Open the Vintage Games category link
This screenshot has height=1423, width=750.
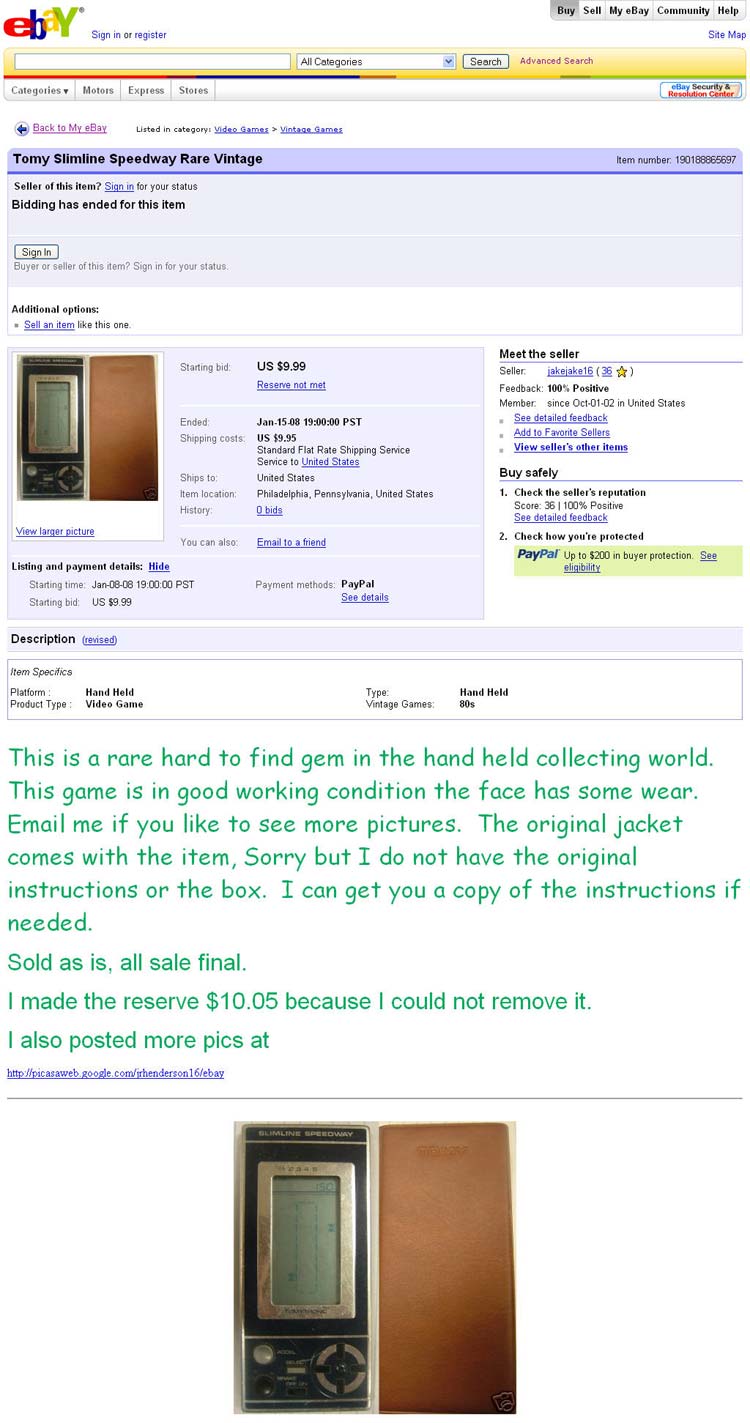point(311,129)
